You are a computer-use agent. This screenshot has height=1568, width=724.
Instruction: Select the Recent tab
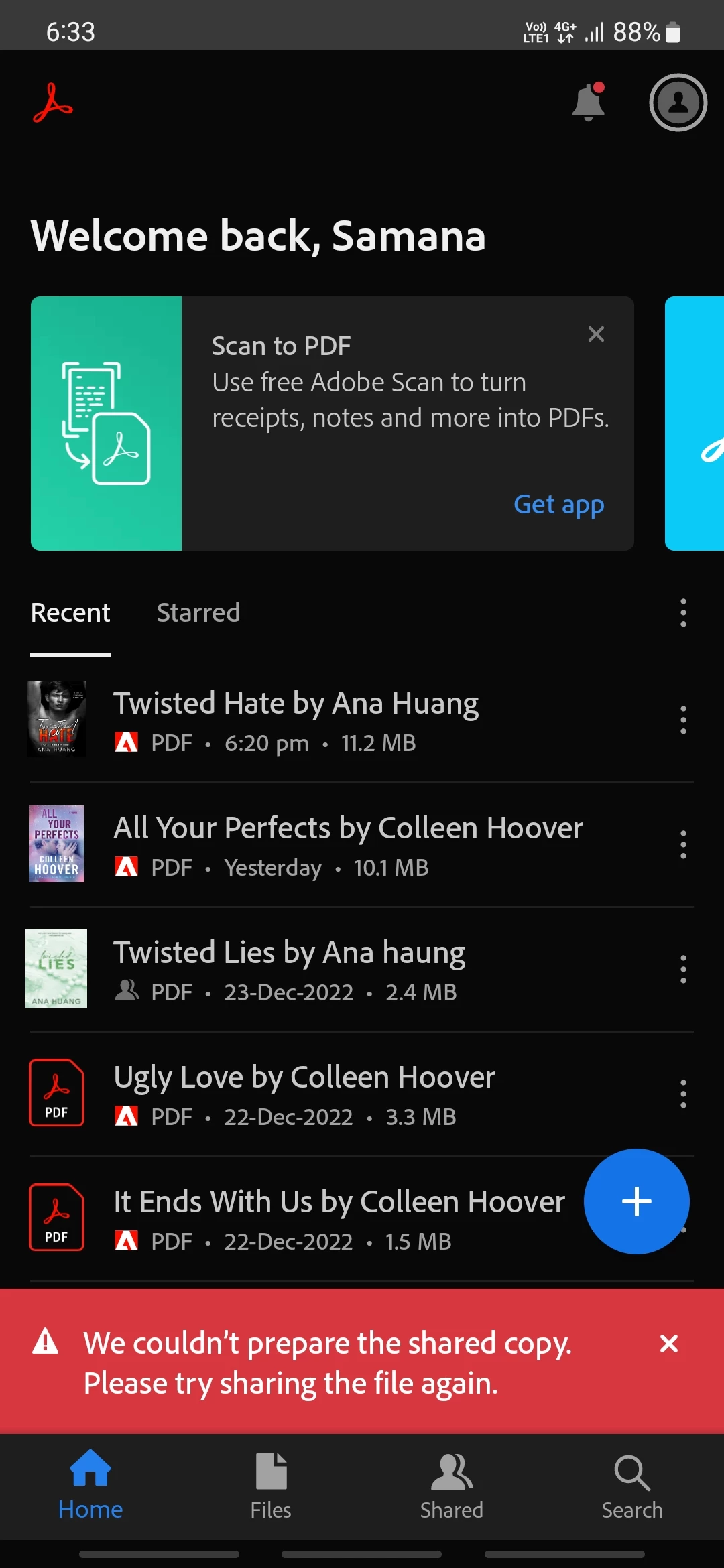coord(70,613)
